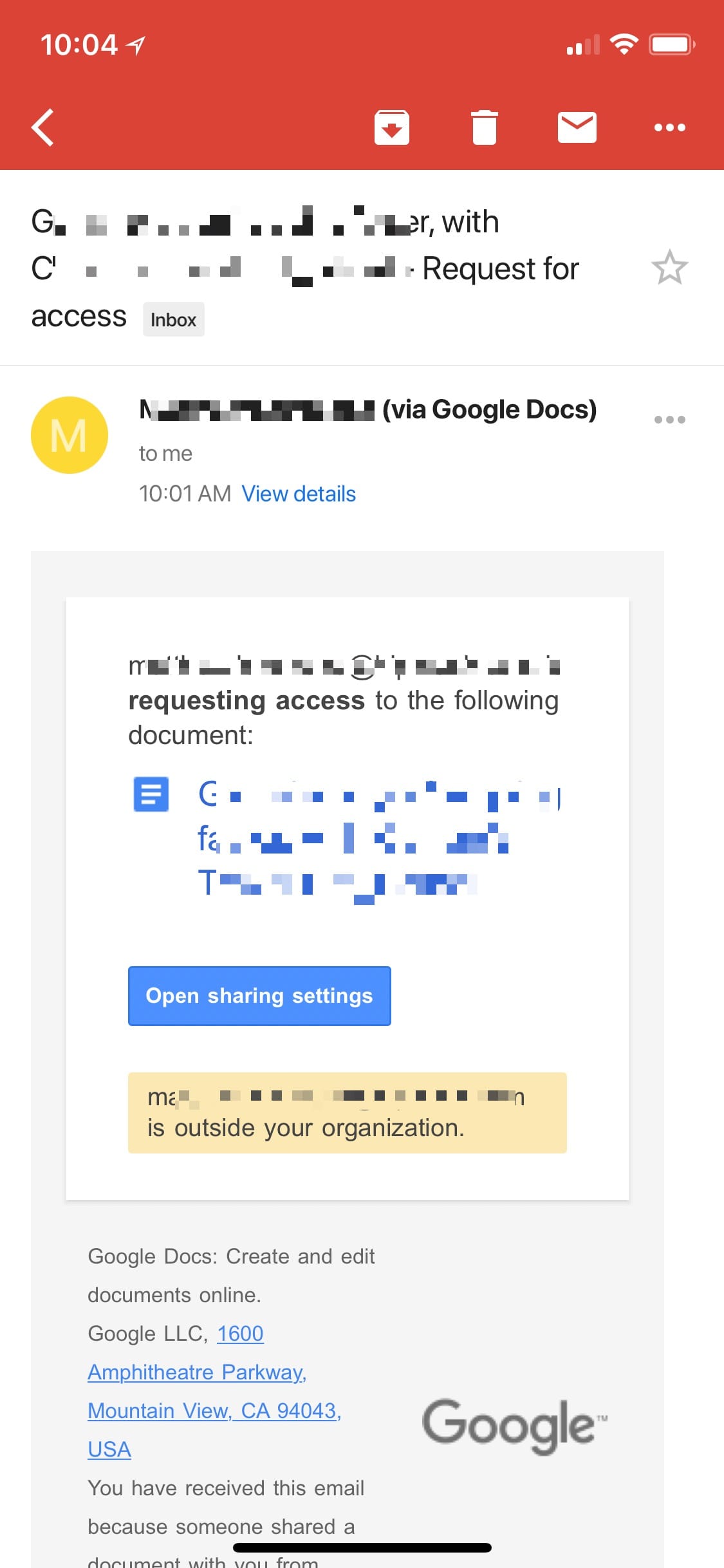The width and height of the screenshot is (724, 1568).
Task: Tap View details link
Action: (299, 494)
